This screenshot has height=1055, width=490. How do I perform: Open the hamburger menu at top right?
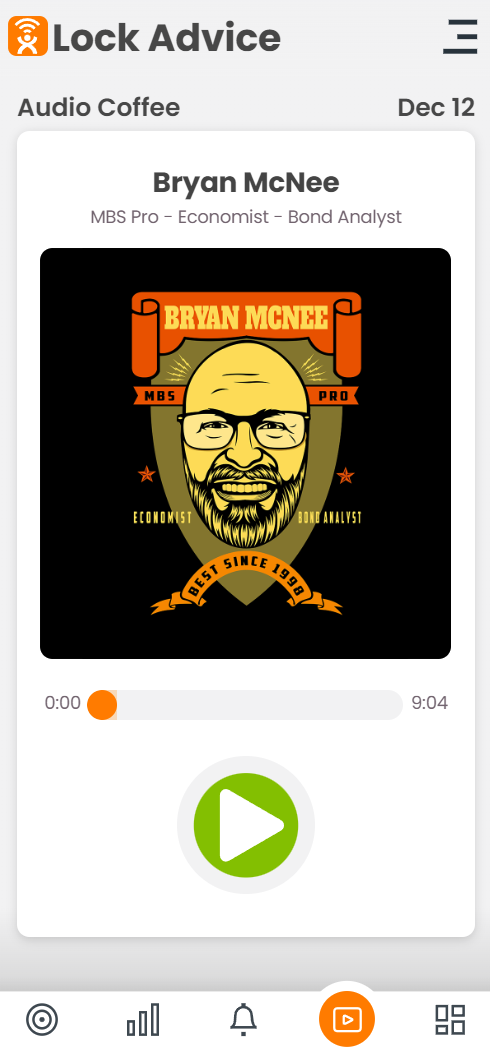click(460, 36)
